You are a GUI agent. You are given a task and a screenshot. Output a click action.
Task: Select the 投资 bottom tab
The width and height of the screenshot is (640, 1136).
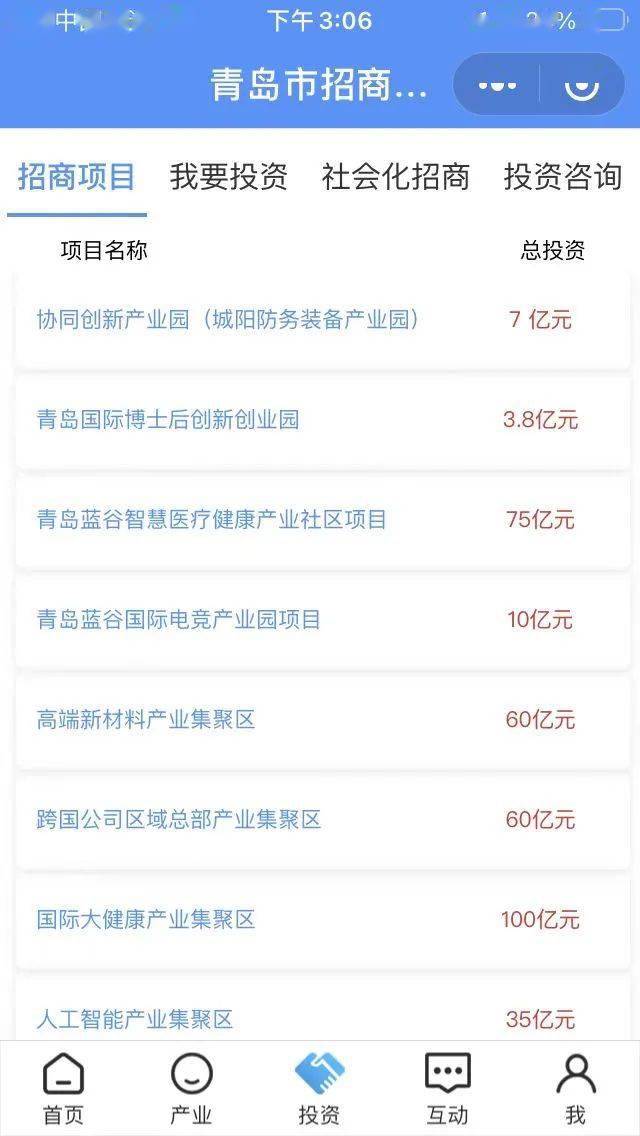coord(320,1089)
